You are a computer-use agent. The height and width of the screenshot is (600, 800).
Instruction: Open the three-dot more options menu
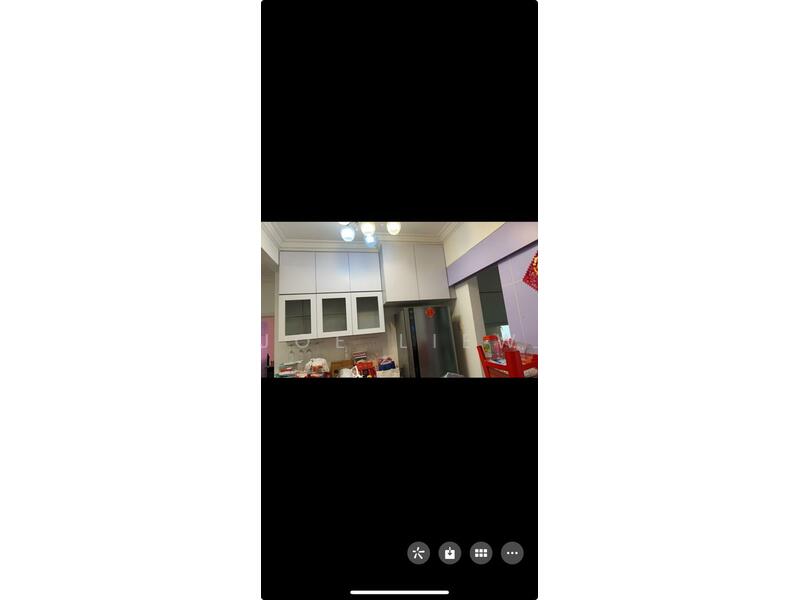tap(512, 553)
